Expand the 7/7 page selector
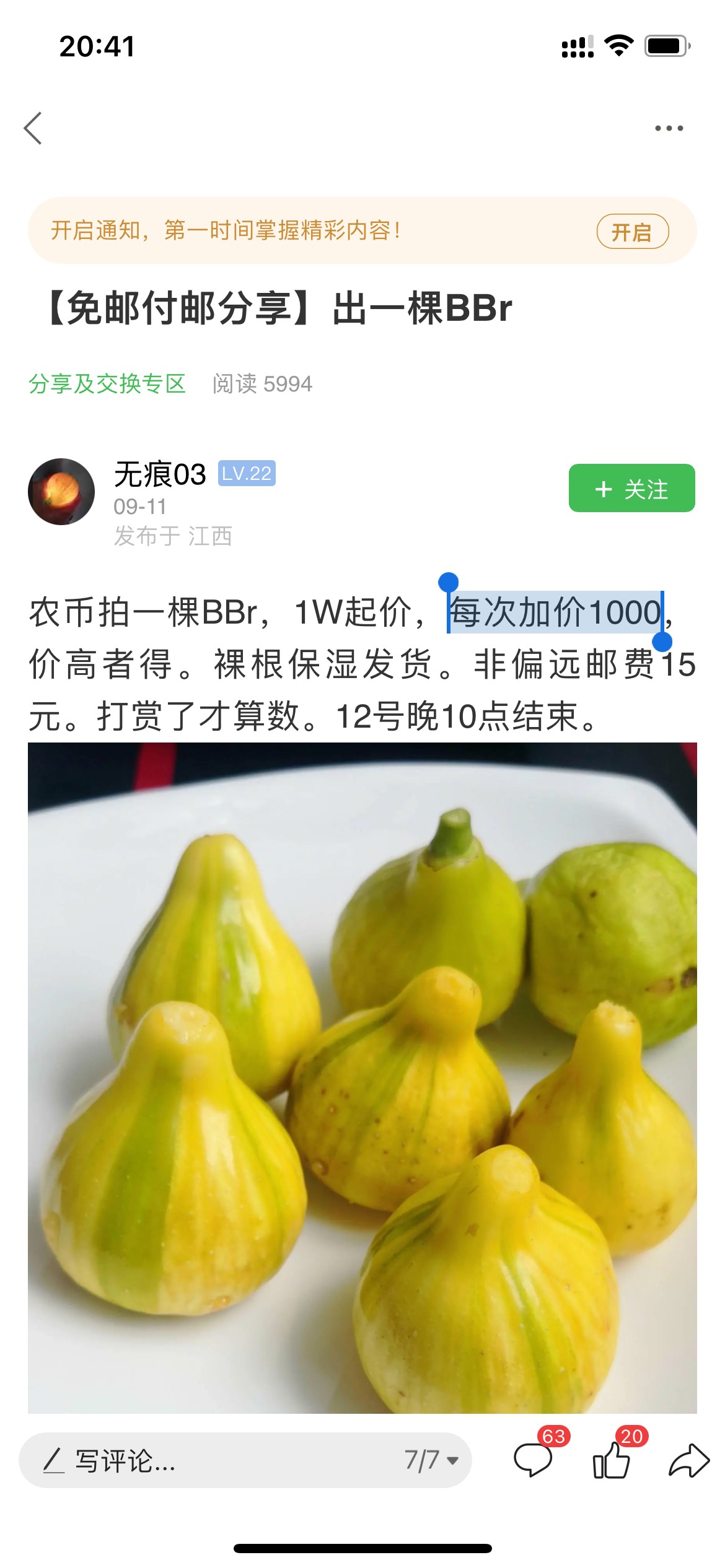 tap(431, 1460)
